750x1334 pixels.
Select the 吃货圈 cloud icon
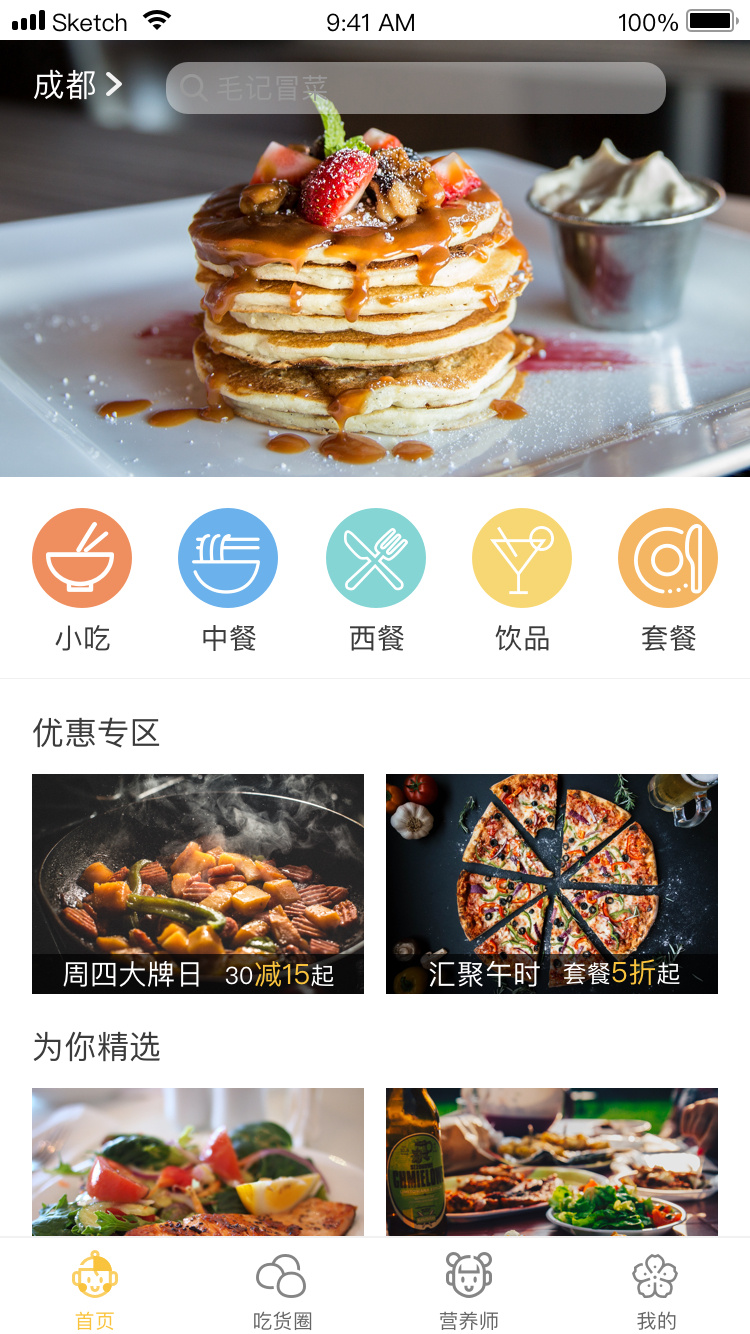click(281, 1275)
